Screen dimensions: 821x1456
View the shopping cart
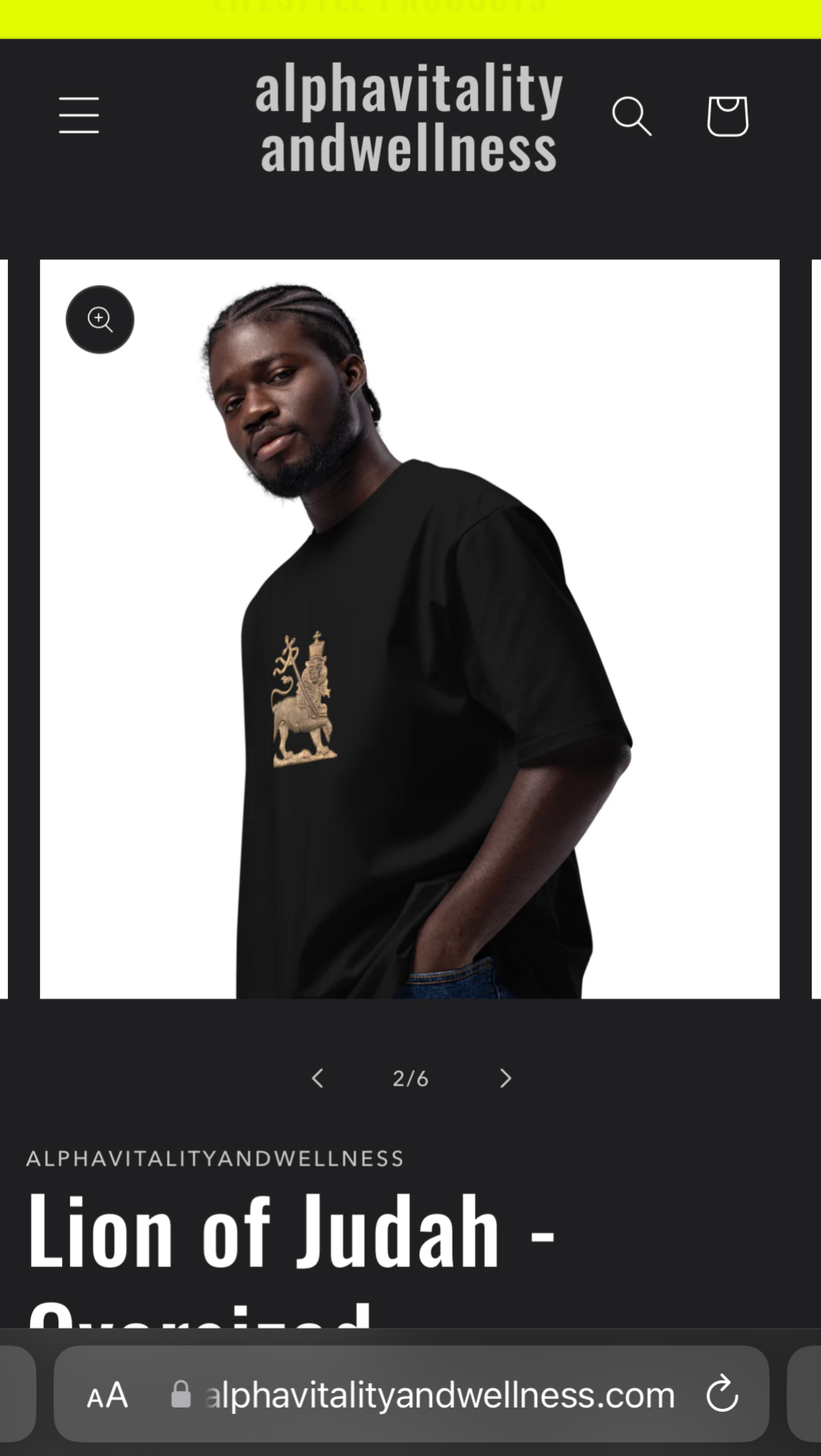point(727,116)
